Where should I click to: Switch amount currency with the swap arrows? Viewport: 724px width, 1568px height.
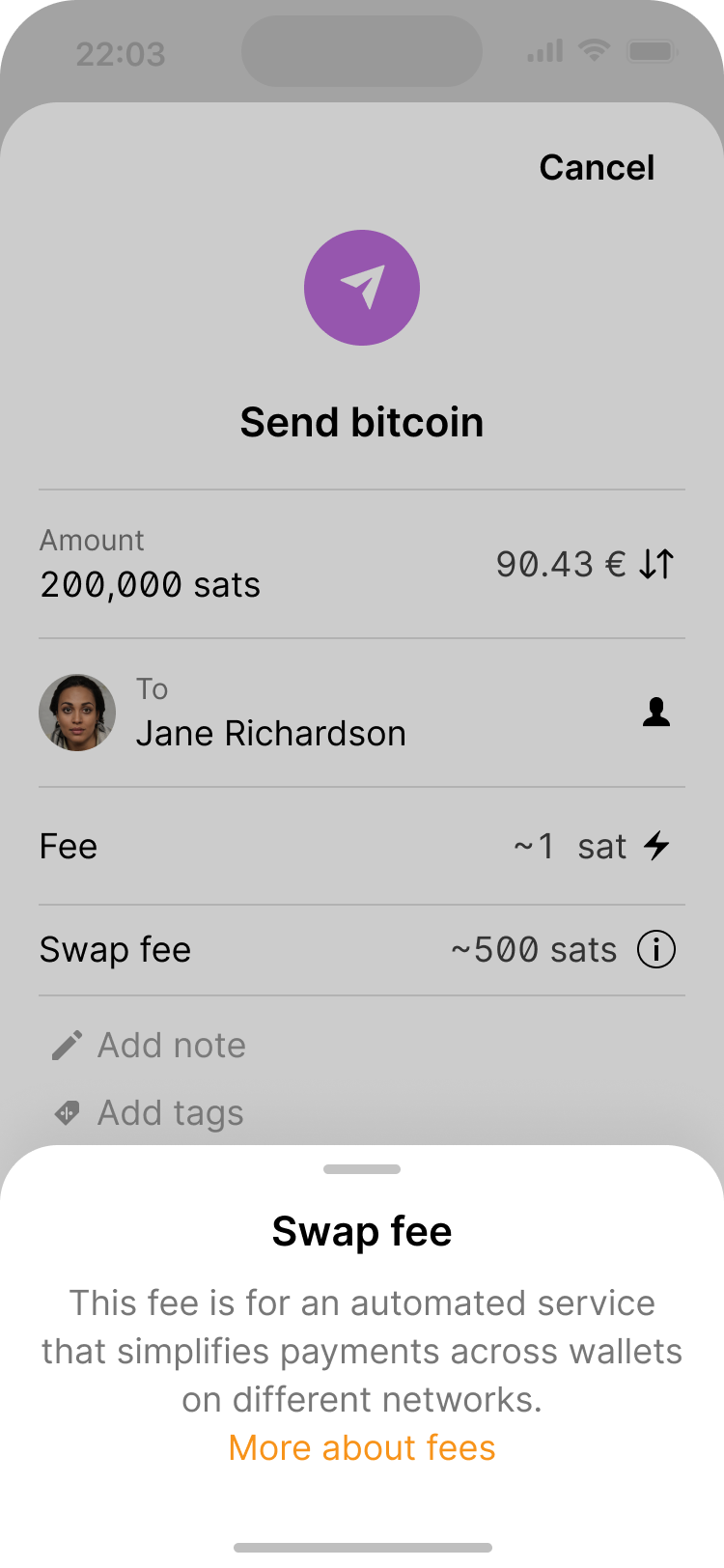click(656, 565)
